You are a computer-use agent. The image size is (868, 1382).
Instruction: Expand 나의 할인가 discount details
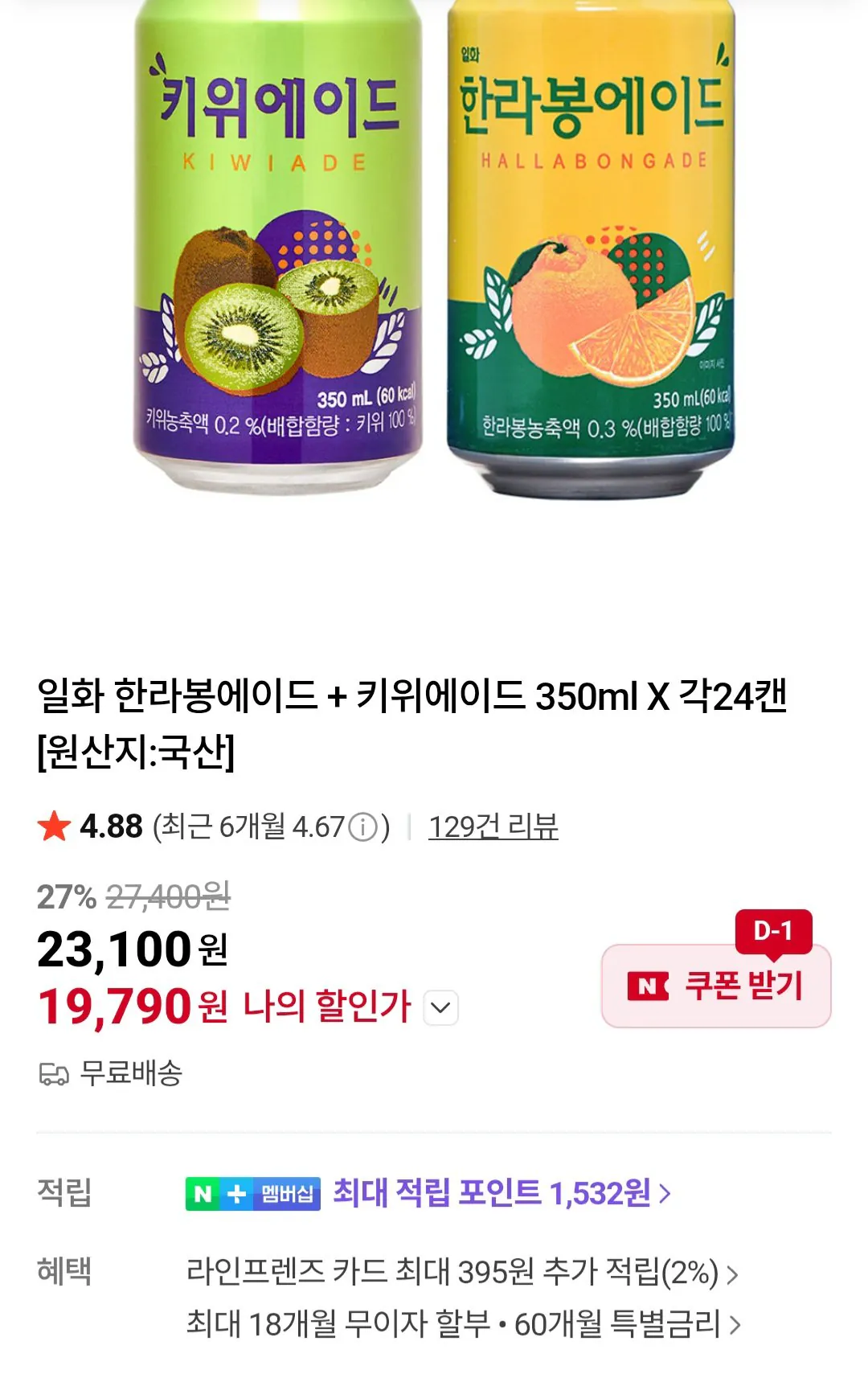440,1007
